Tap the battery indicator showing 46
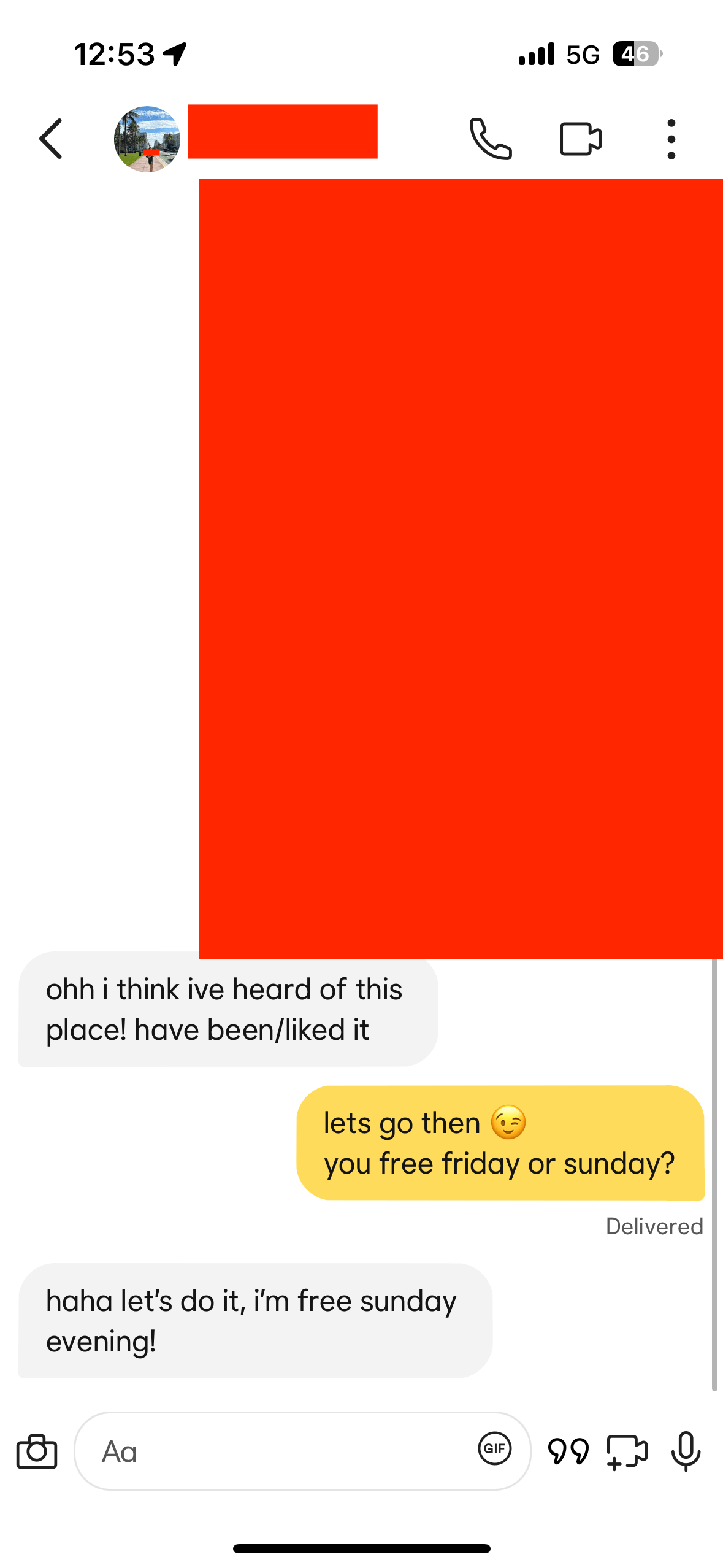This screenshot has height=1568, width=723. click(x=637, y=54)
